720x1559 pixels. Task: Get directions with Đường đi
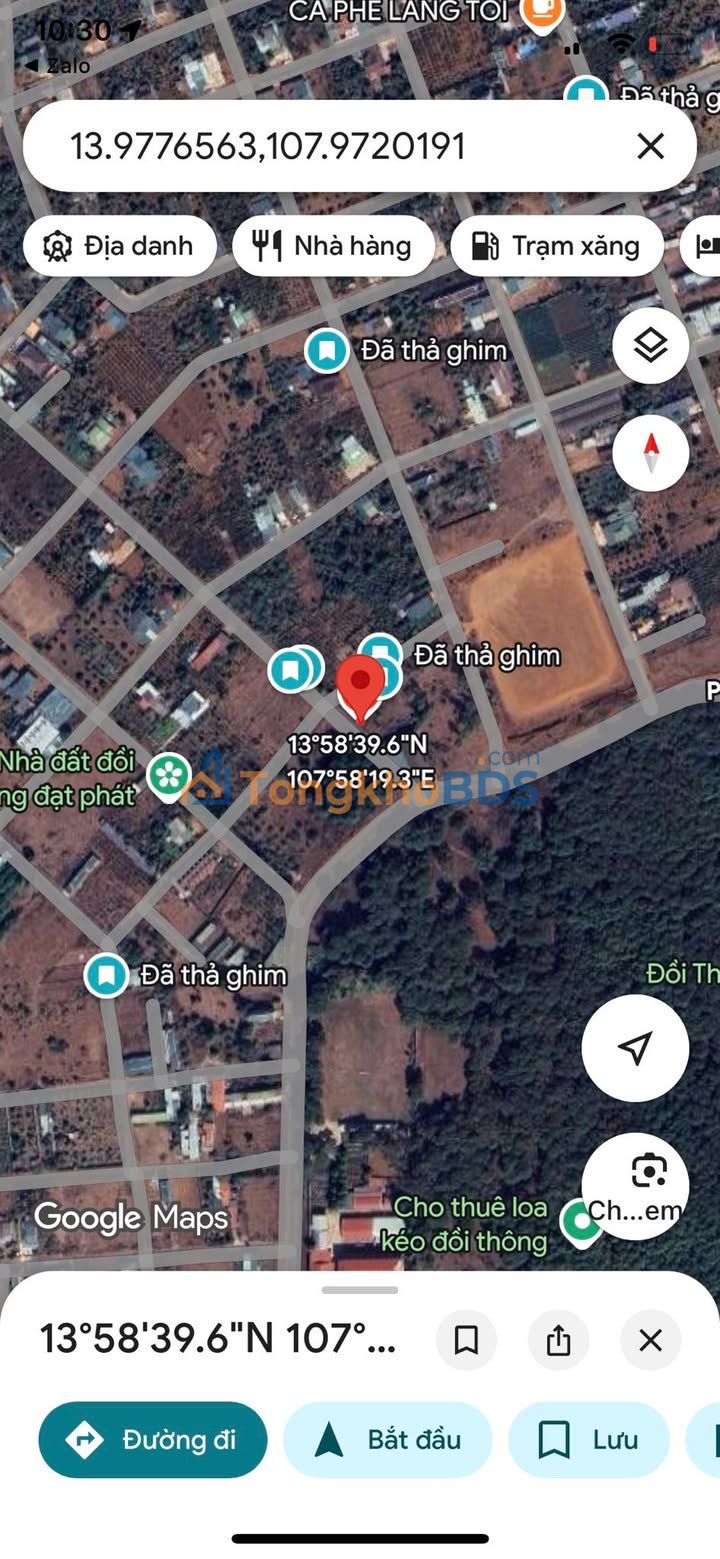pyautogui.click(x=153, y=1440)
